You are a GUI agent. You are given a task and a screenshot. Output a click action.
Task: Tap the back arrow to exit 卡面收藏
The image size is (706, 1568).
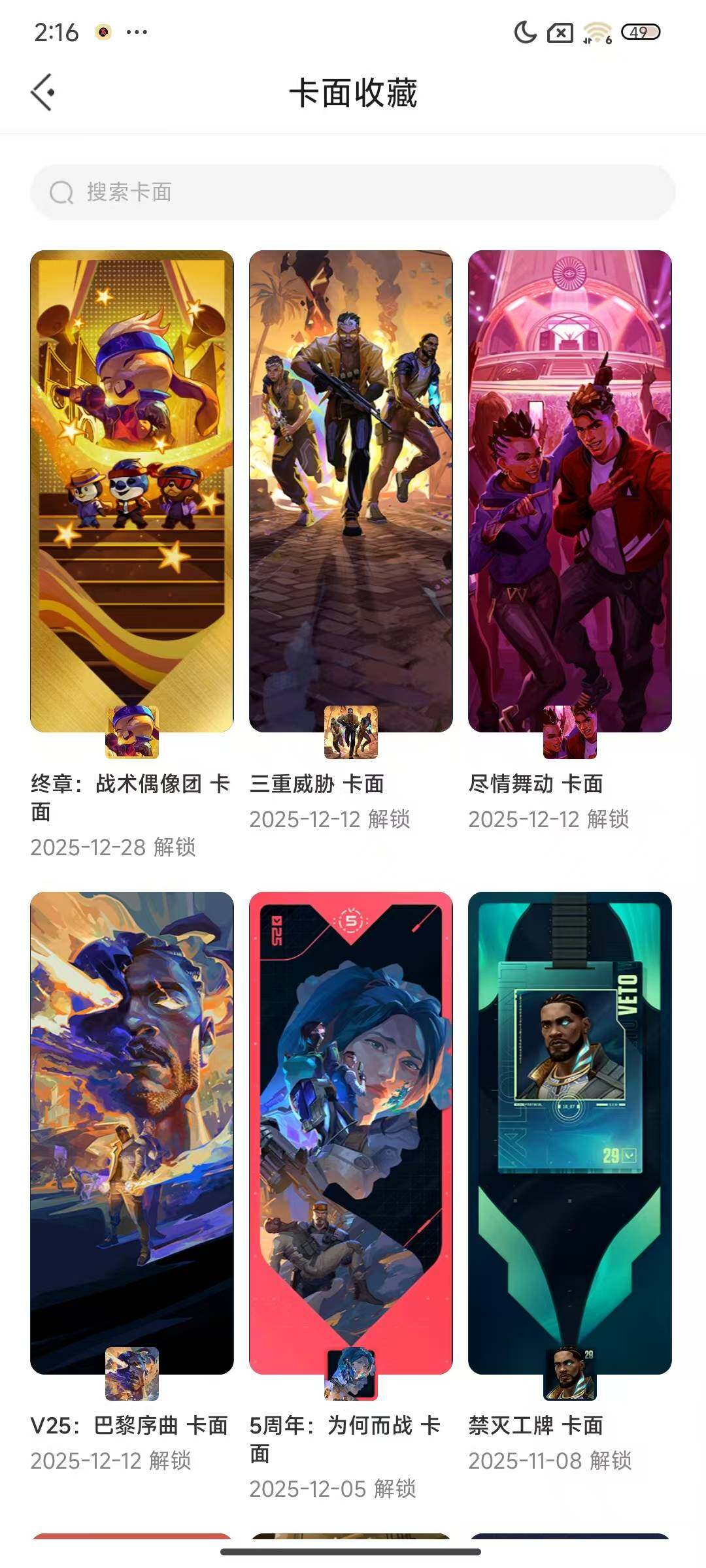pos(43,91)
